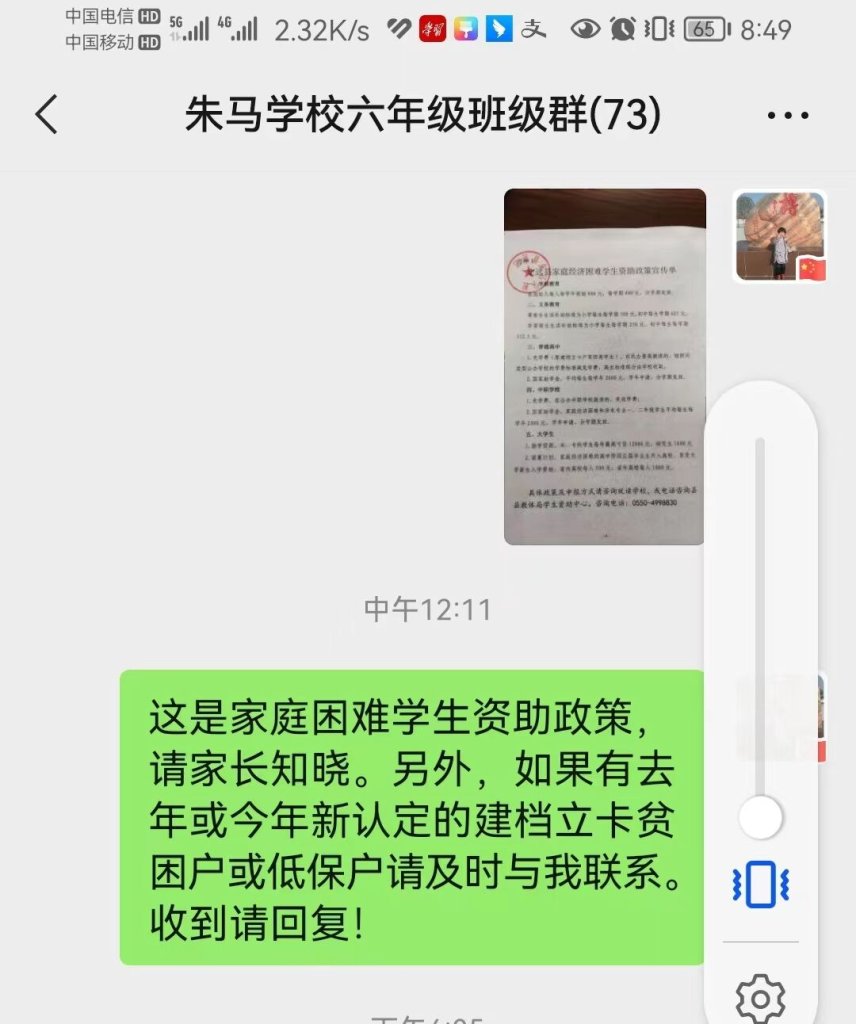Toggle vibrate mode on the volume panel
The width and height of the screenshot is (856, 1024).
(760, 883)
